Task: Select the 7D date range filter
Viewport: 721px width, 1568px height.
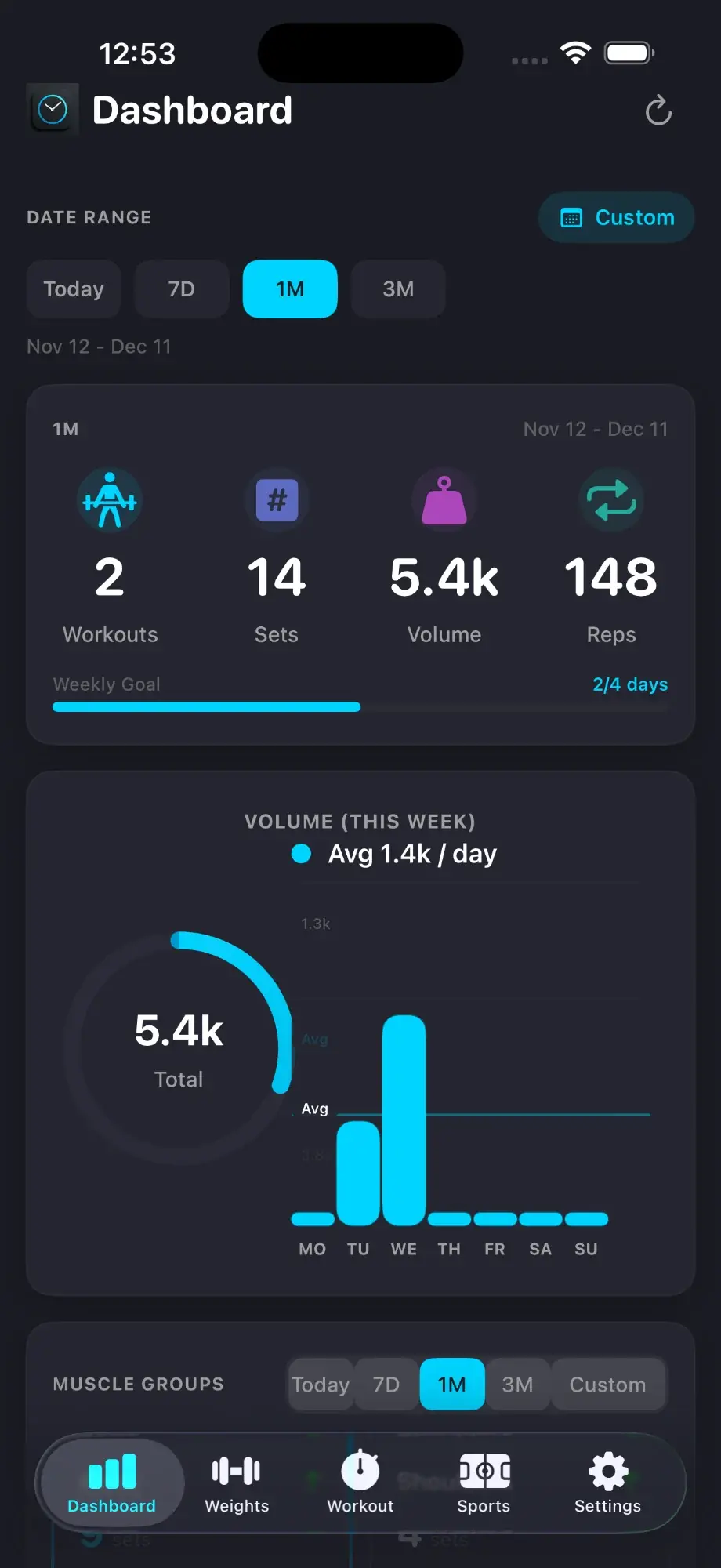Action: click(x=181, y=289)
